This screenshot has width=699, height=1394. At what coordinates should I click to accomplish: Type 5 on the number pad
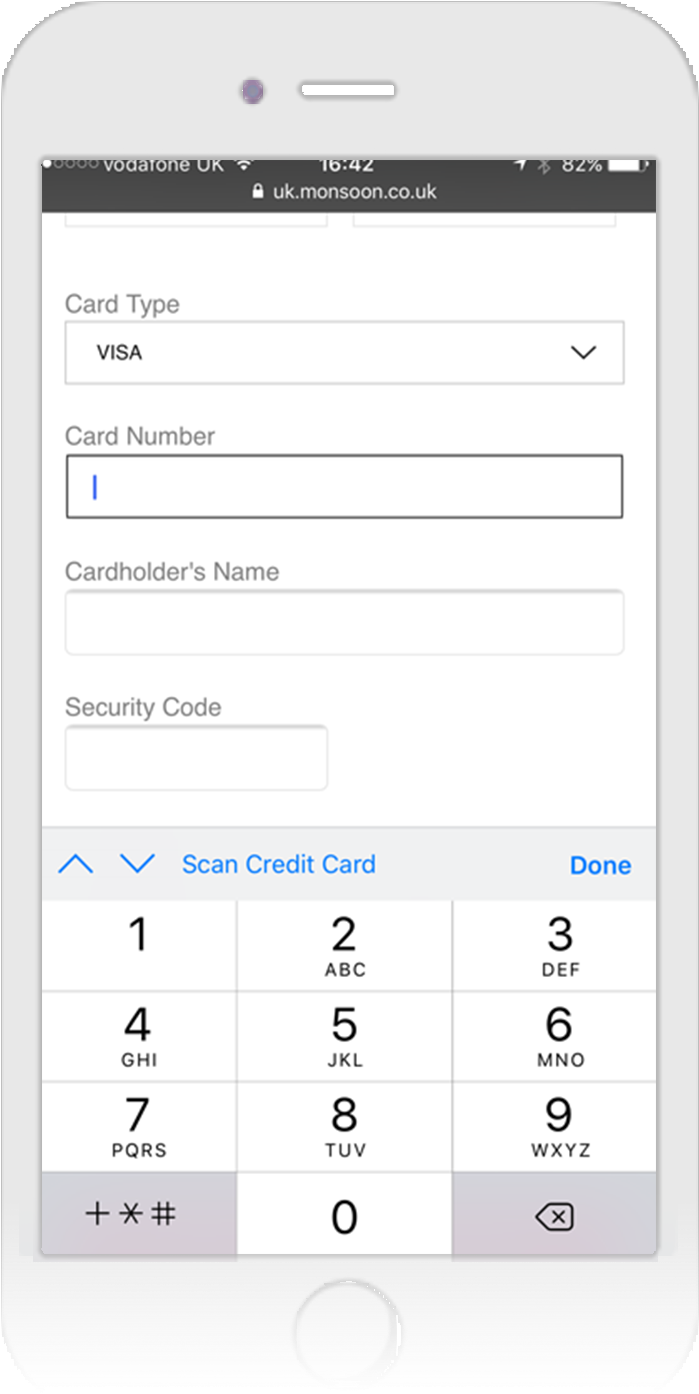(344, 1036)
